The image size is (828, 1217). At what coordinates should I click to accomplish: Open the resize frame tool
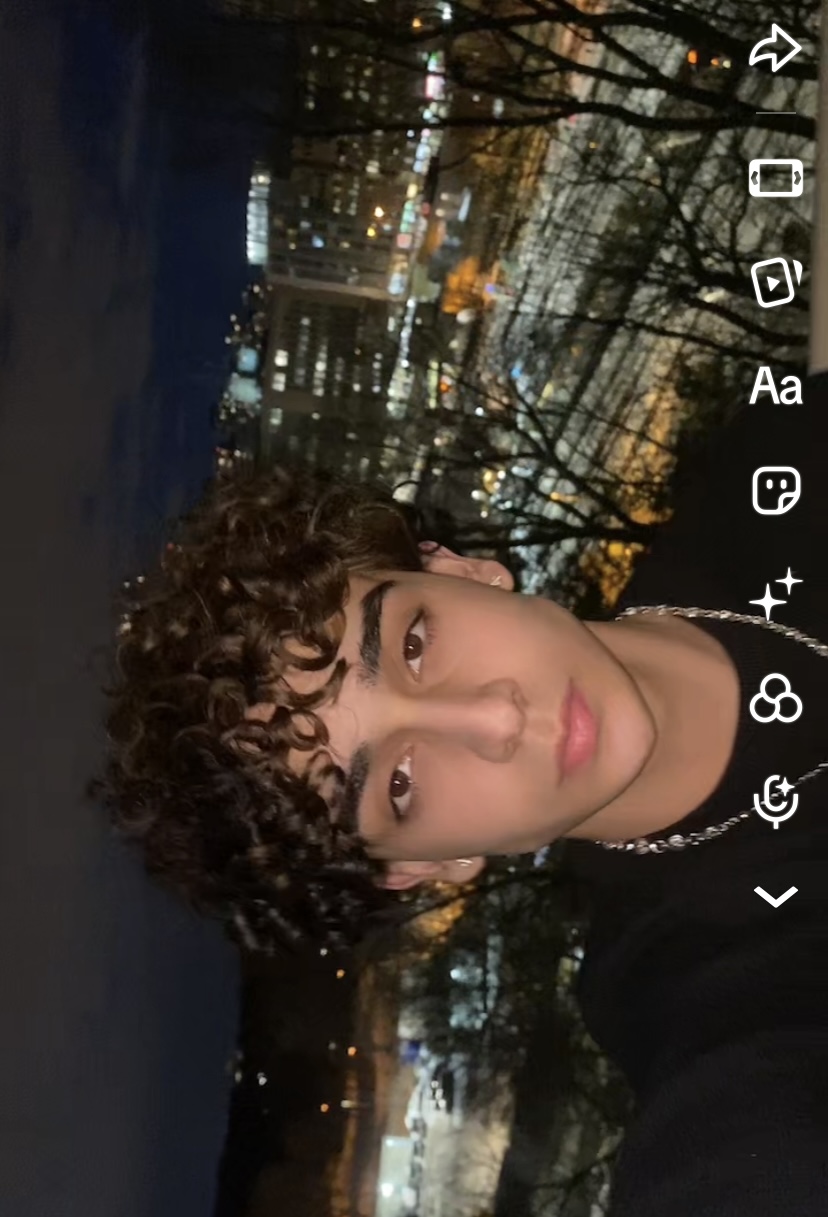coord(776,178)
